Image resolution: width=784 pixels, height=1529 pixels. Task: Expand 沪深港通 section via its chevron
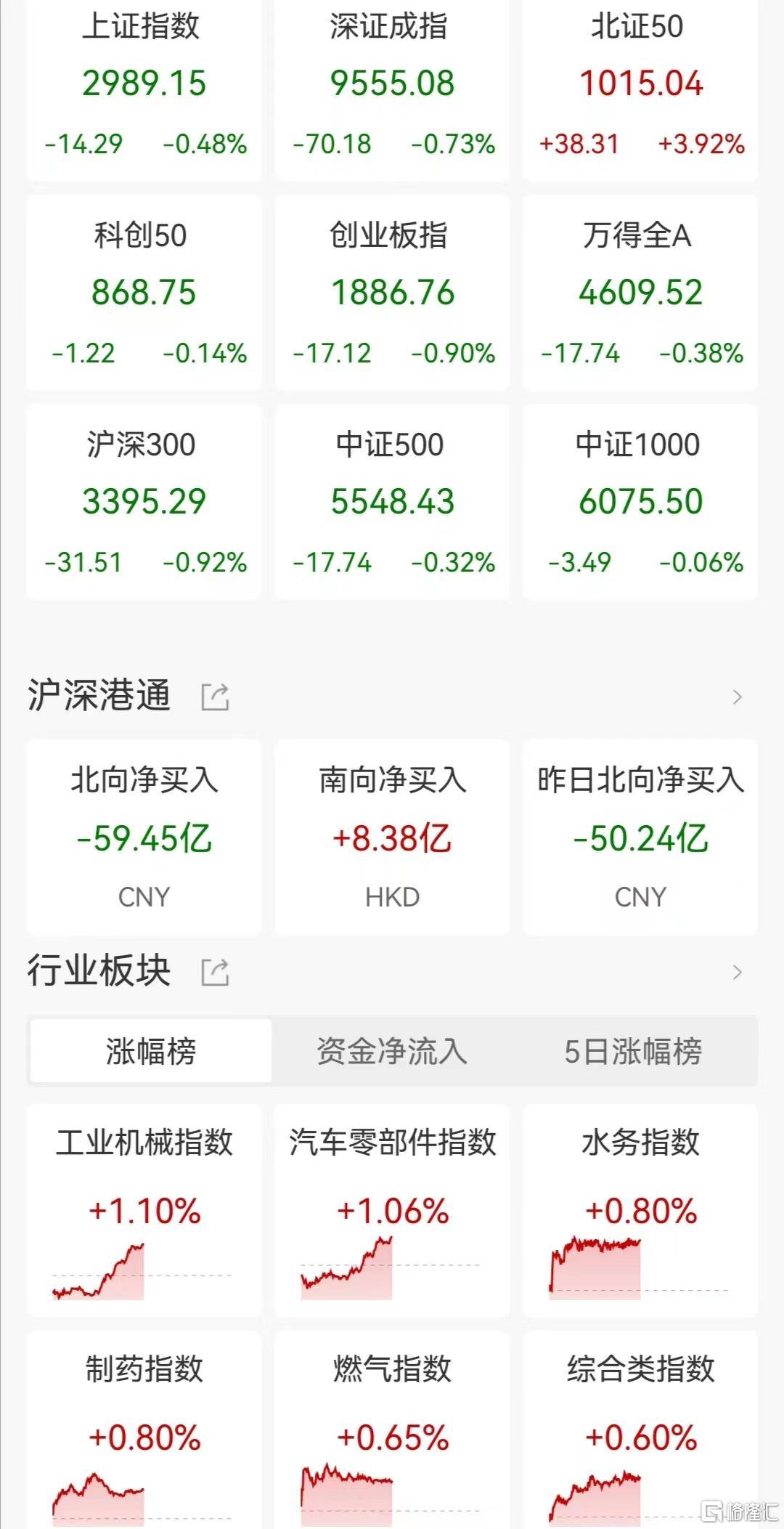pyautogui.click(x=738, y=697)
